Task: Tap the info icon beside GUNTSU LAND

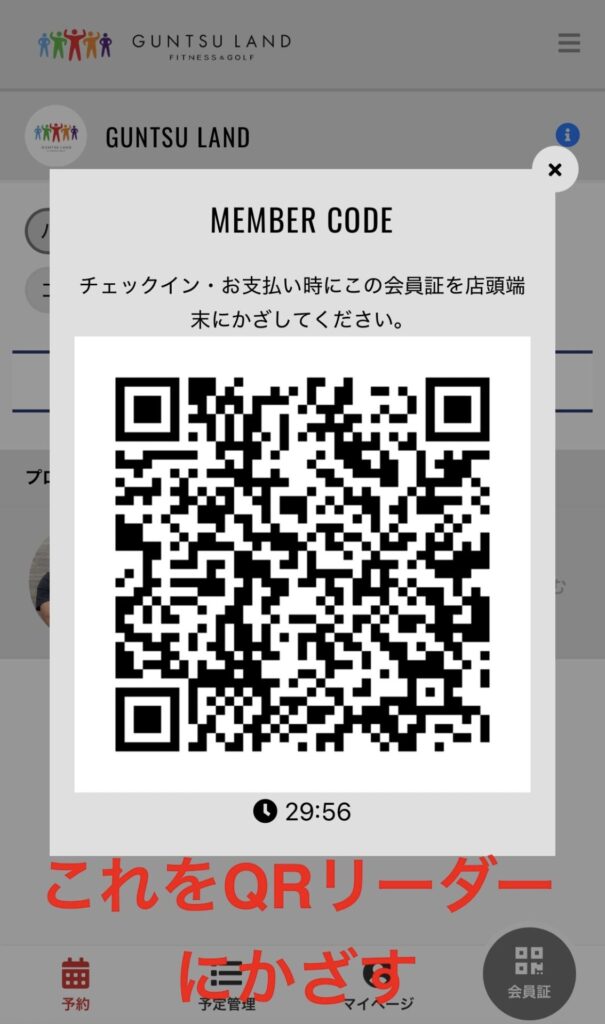Action: [567, 135]
